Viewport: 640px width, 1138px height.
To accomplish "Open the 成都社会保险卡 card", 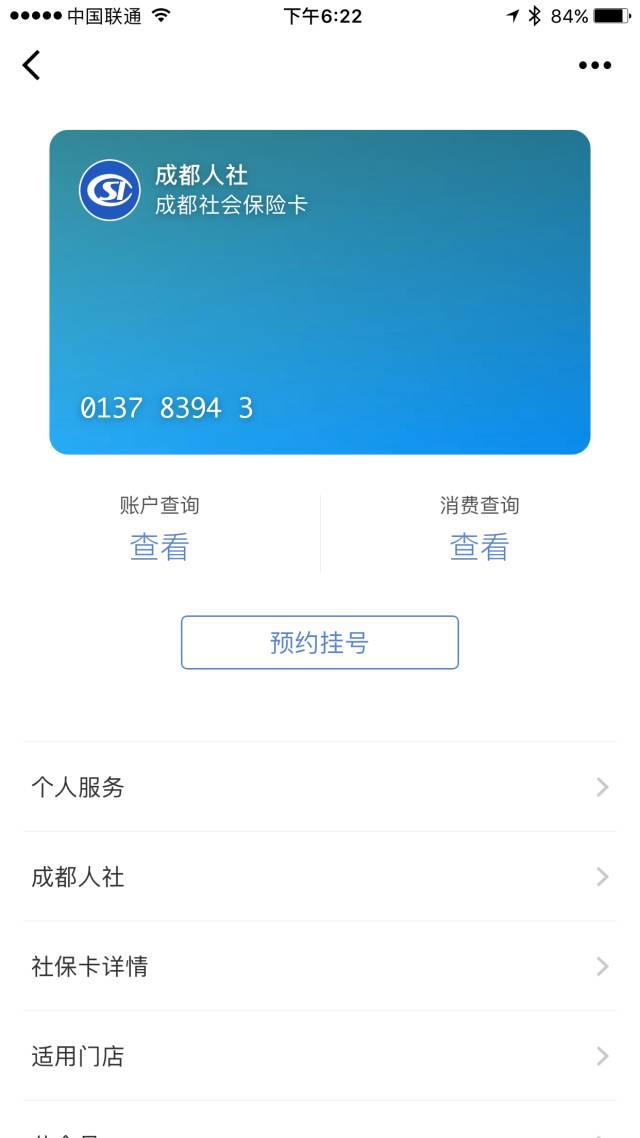I will 320,292.
